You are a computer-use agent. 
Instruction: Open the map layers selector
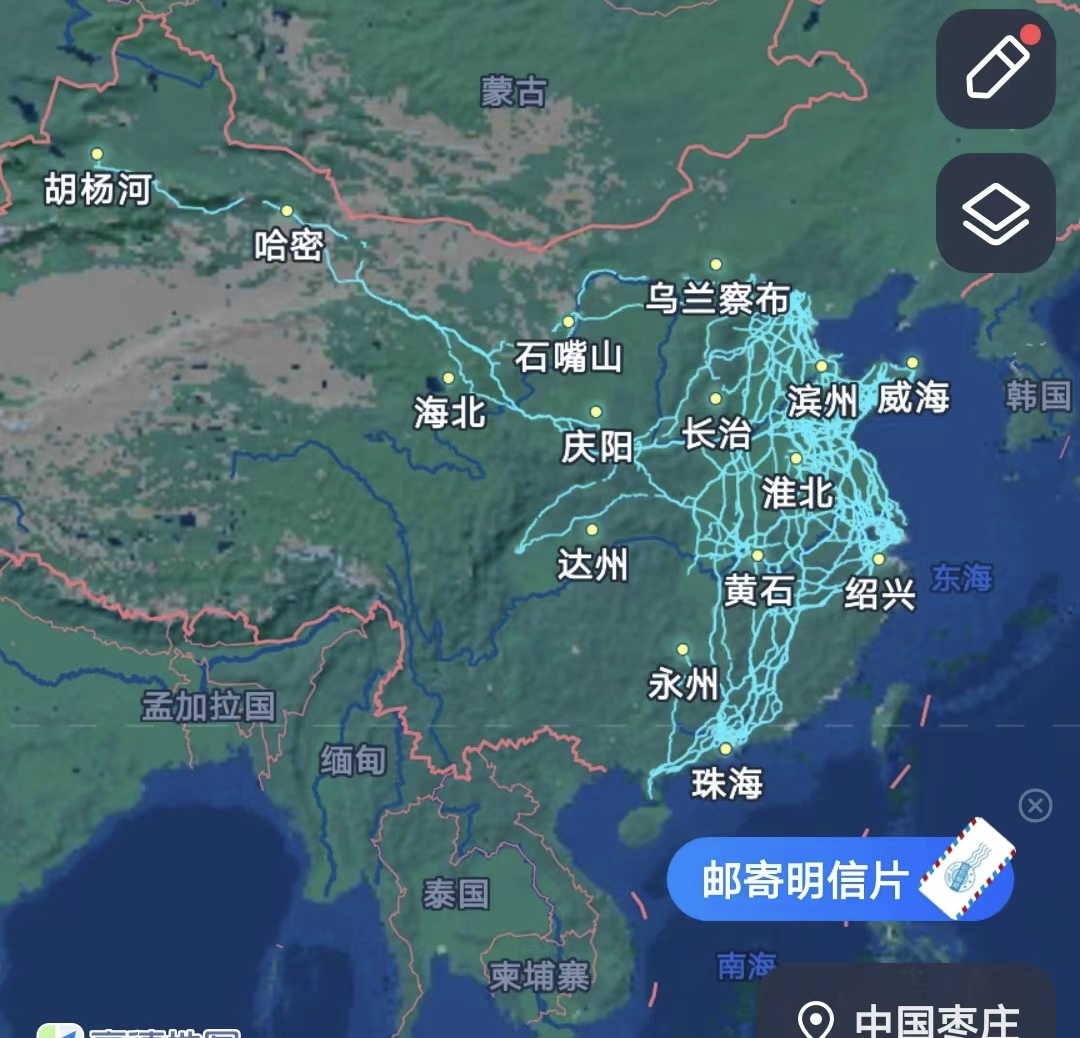pyautogui.click(x=995, y=213)
